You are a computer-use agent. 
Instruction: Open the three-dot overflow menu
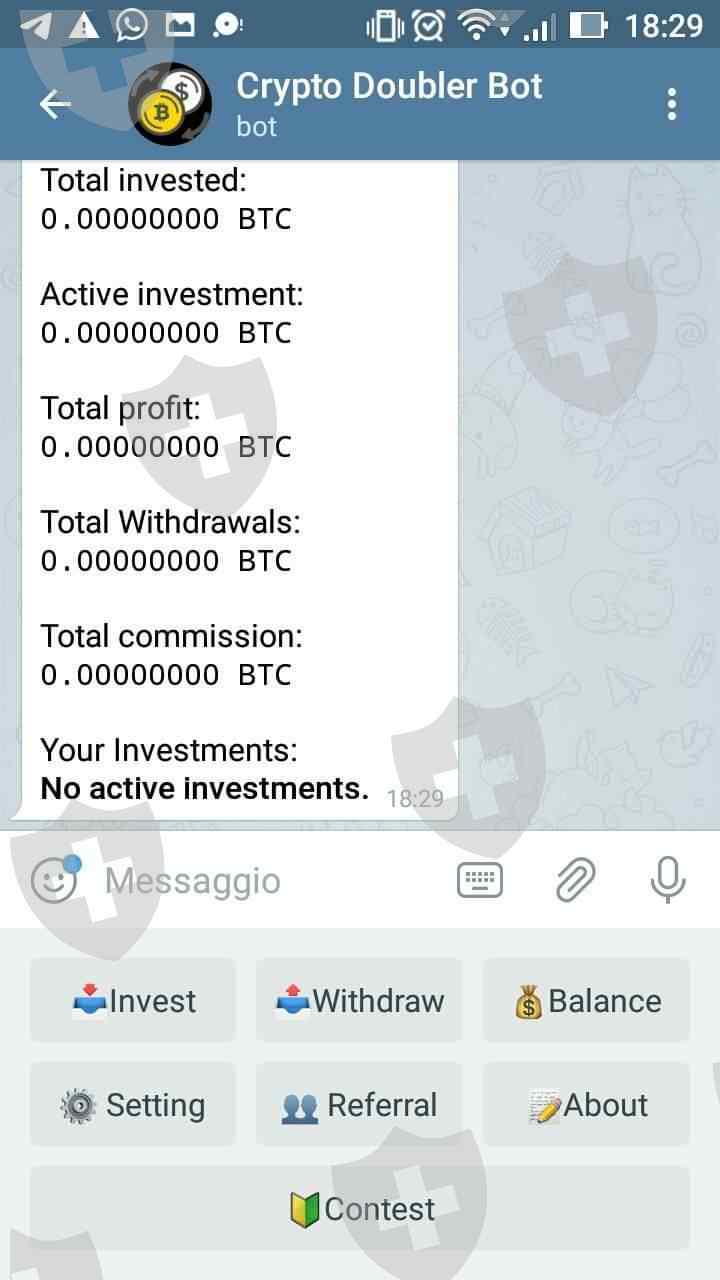click(671, 104)
